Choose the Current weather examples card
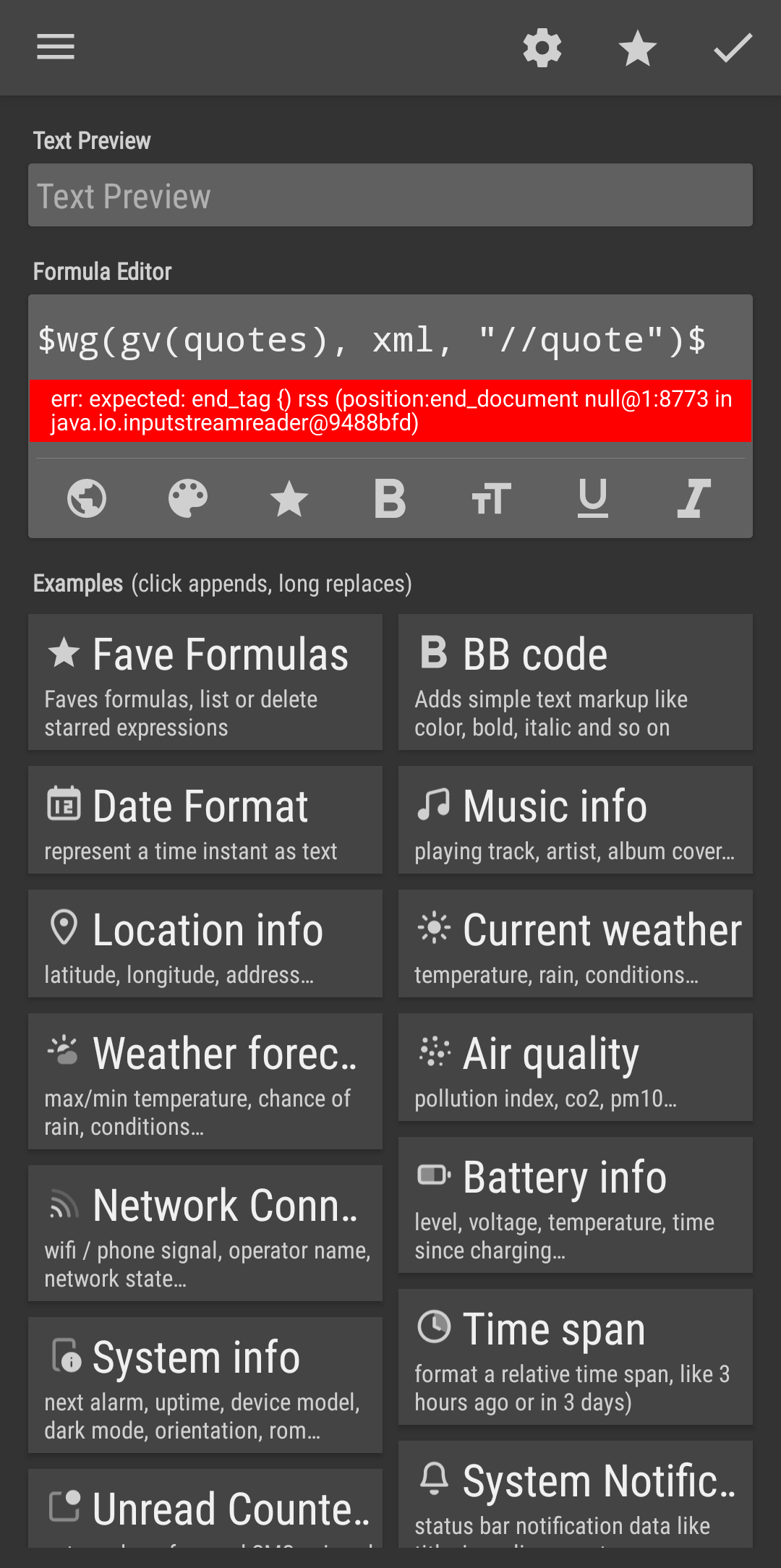This screenshot has width=781, height=1568. click(x=576, y=944)
